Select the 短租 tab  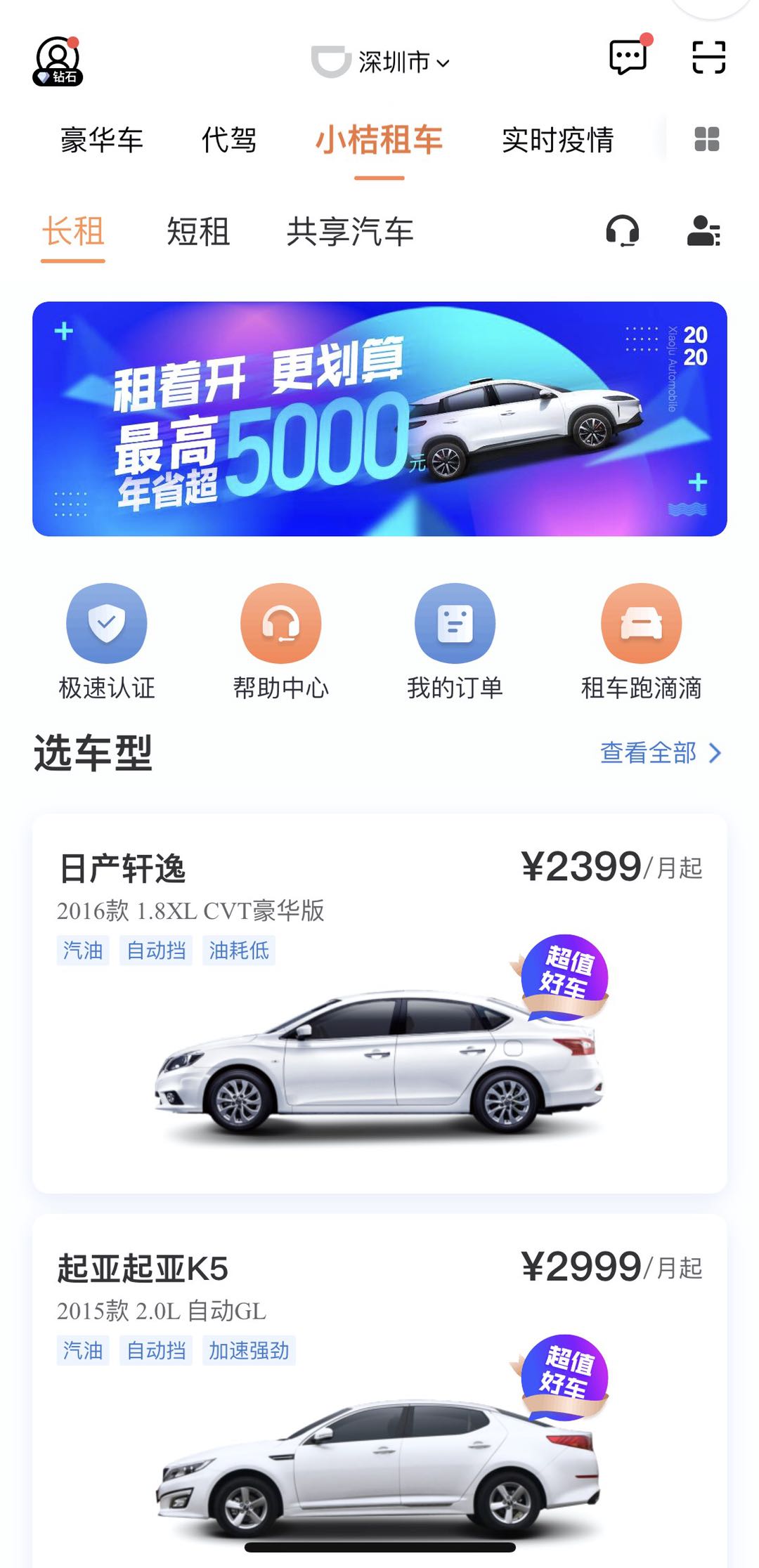tap(198, 232)
